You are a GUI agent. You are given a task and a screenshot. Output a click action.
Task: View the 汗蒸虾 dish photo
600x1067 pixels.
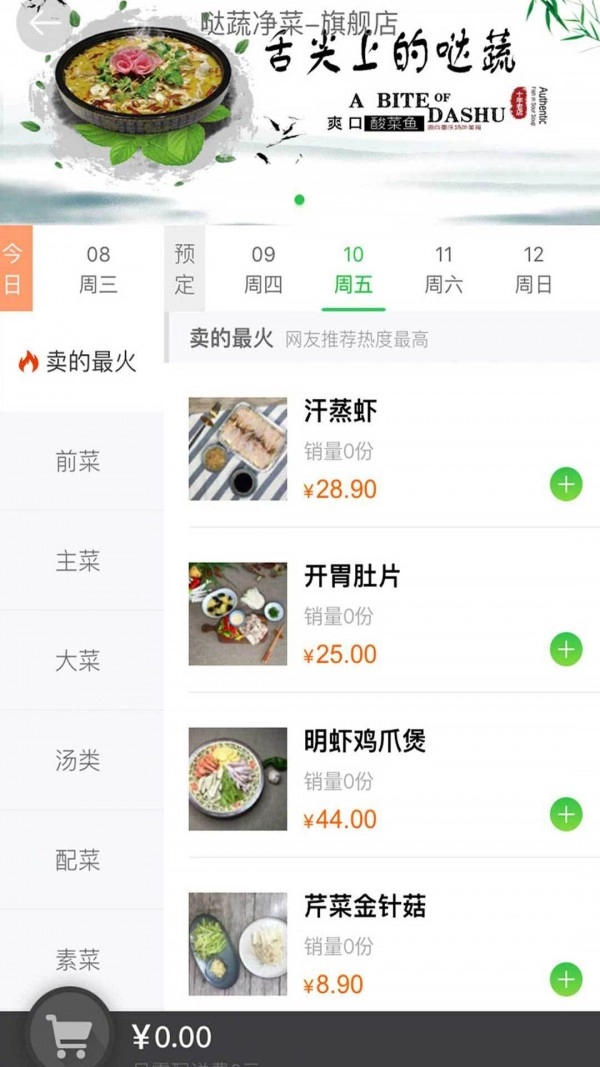[x=238, y=449]
